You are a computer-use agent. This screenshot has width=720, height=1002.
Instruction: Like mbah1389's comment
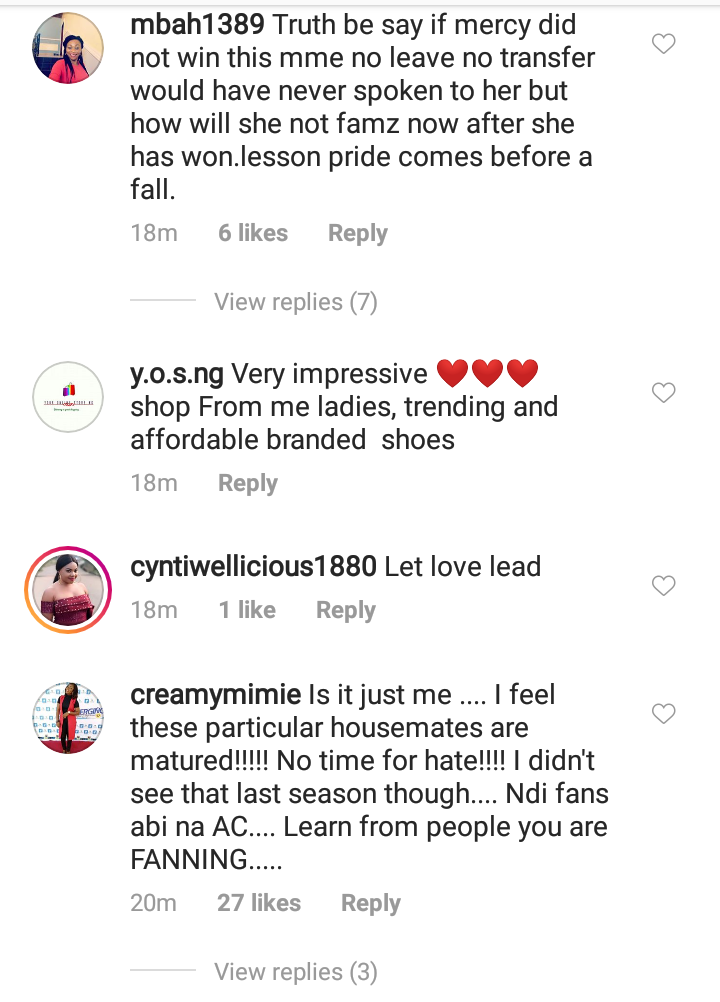click(x=664, y=44)
